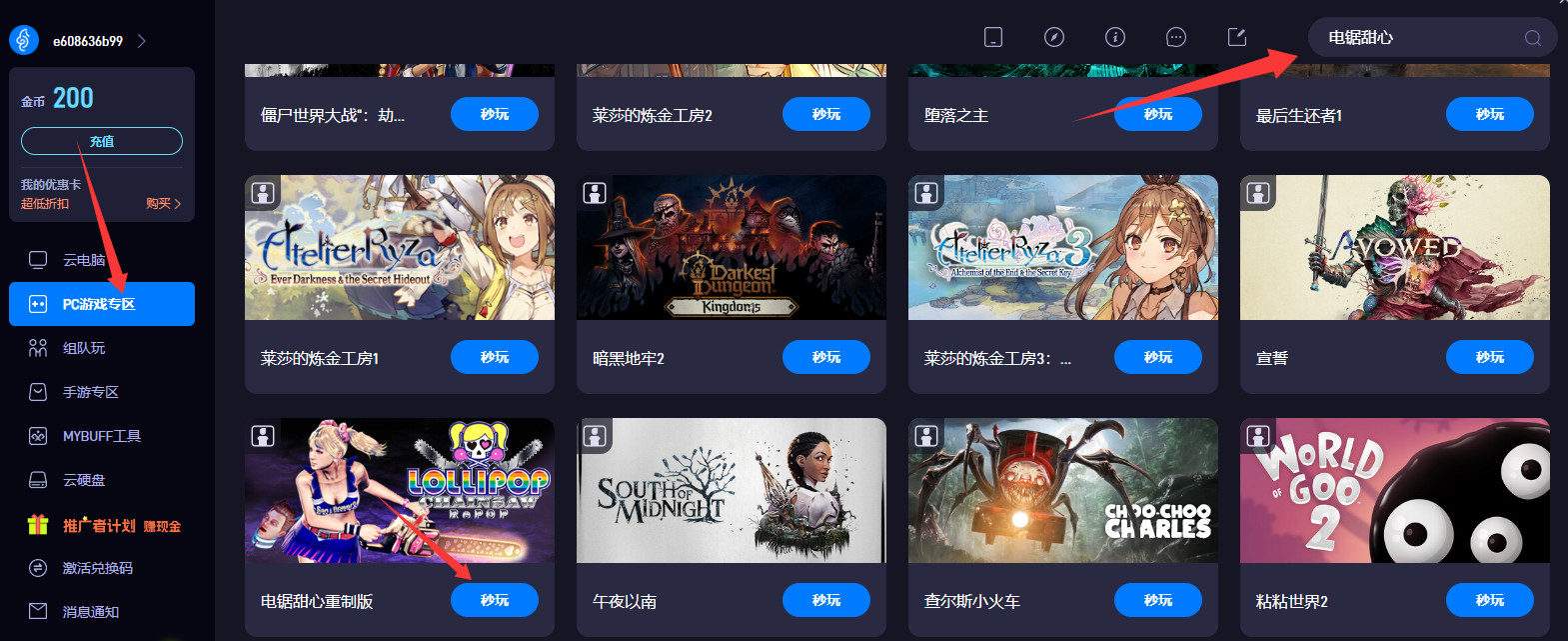Open account e608636b99 profile arrow
Viewport: 1568px width, 641px height.
142,41
